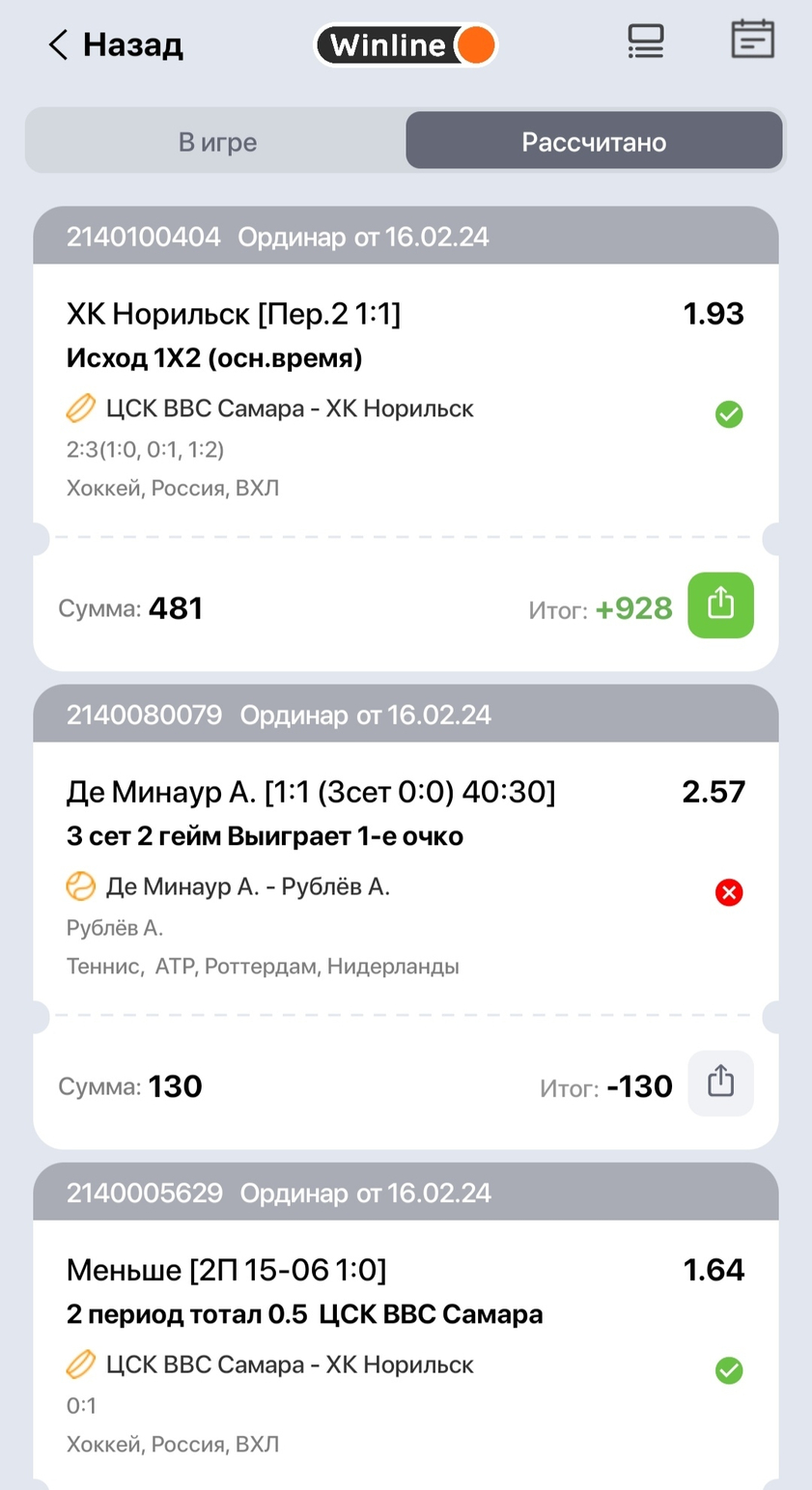Go back via the Назад button
Screen dimensions: 812x1490
(x=116, y=45)
